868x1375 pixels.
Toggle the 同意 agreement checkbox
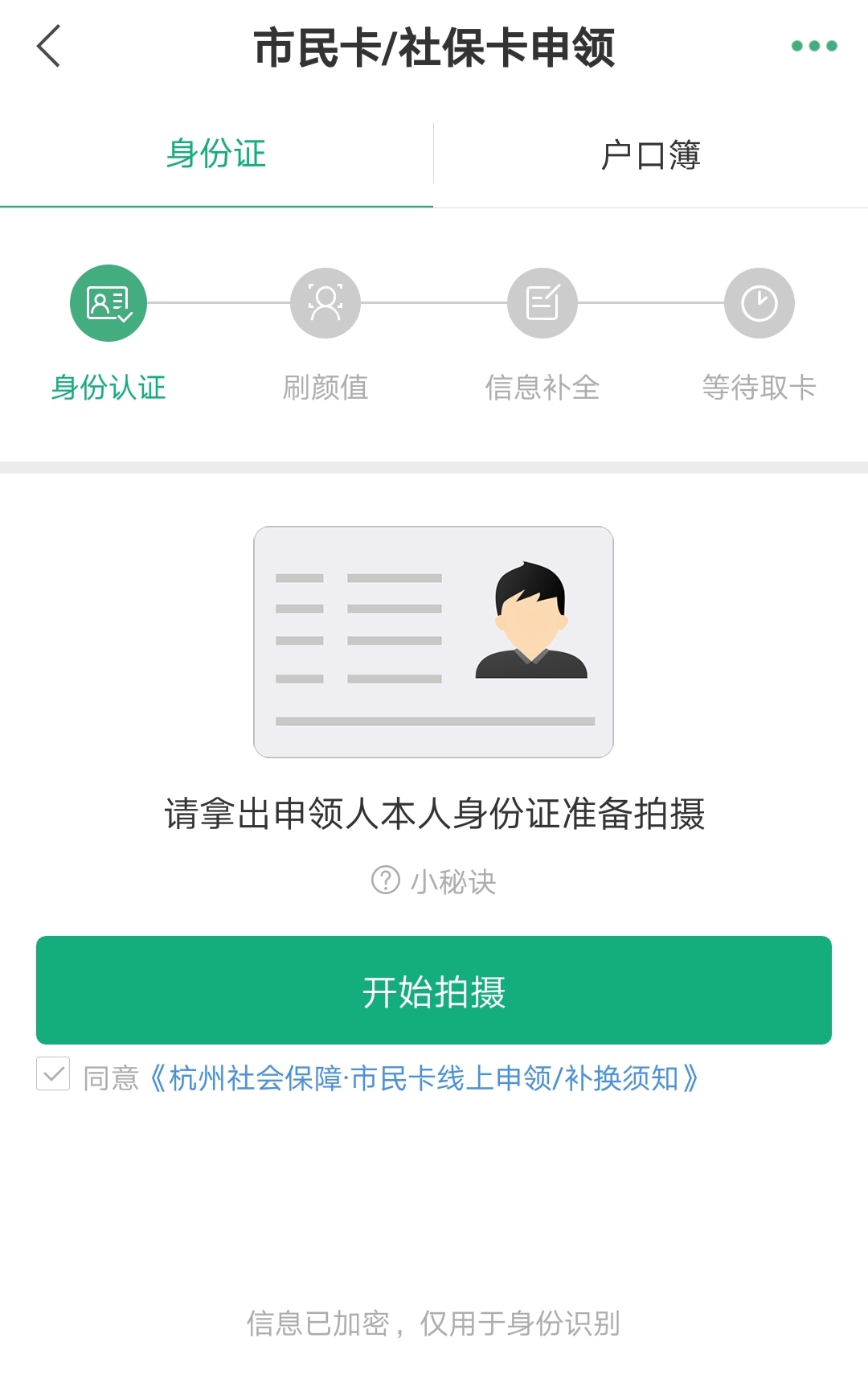[x=53, y=1074]
